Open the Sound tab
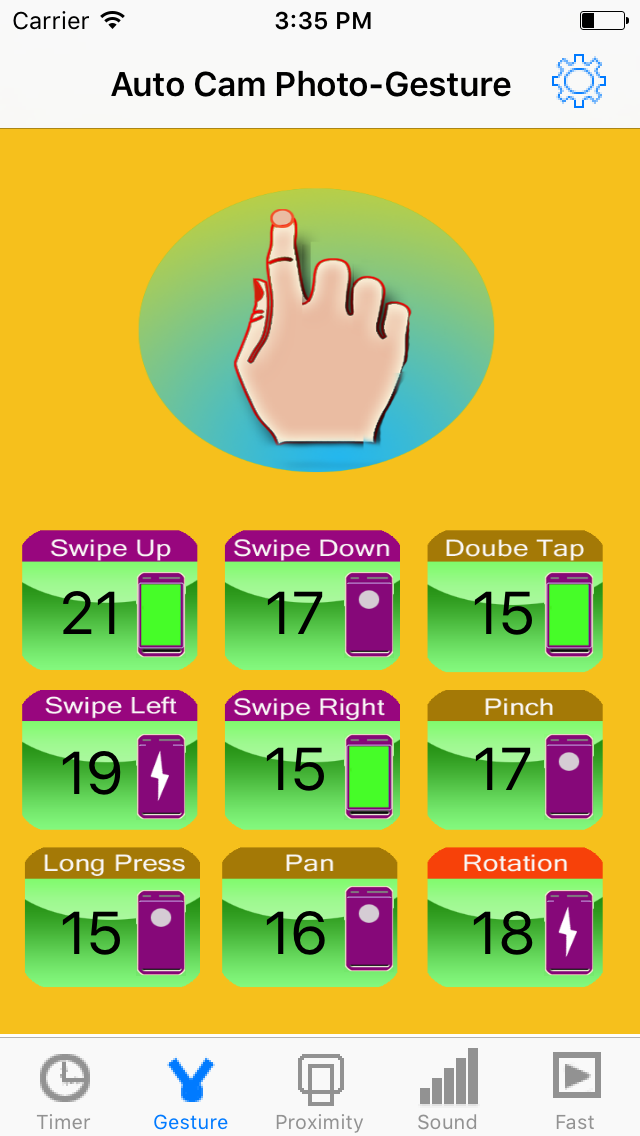640x1136 pixels. click(447, 1092)
